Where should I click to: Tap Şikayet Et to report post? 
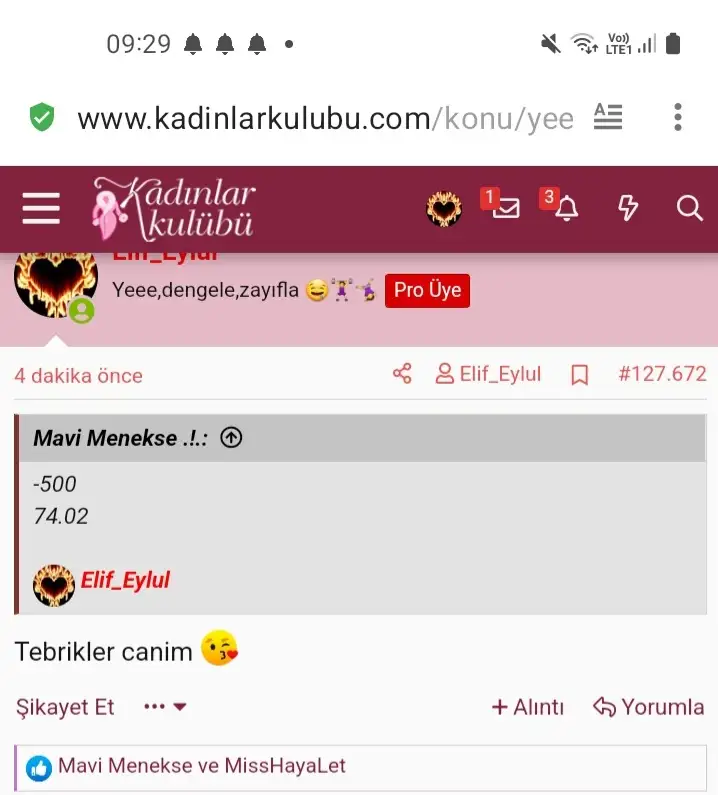pos(65,707)
